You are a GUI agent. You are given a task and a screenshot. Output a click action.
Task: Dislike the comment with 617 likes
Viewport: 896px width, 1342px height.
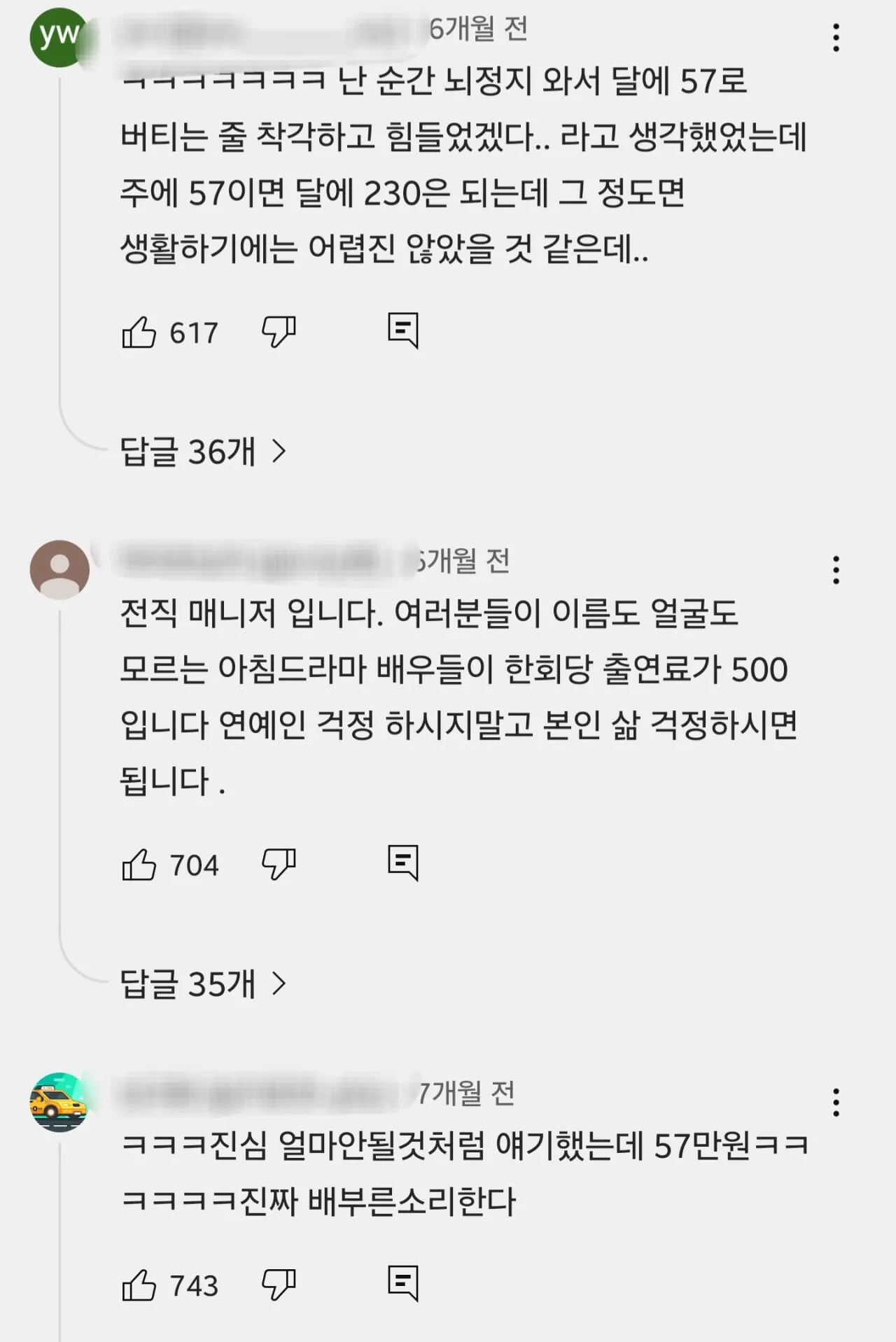(279, 331)
